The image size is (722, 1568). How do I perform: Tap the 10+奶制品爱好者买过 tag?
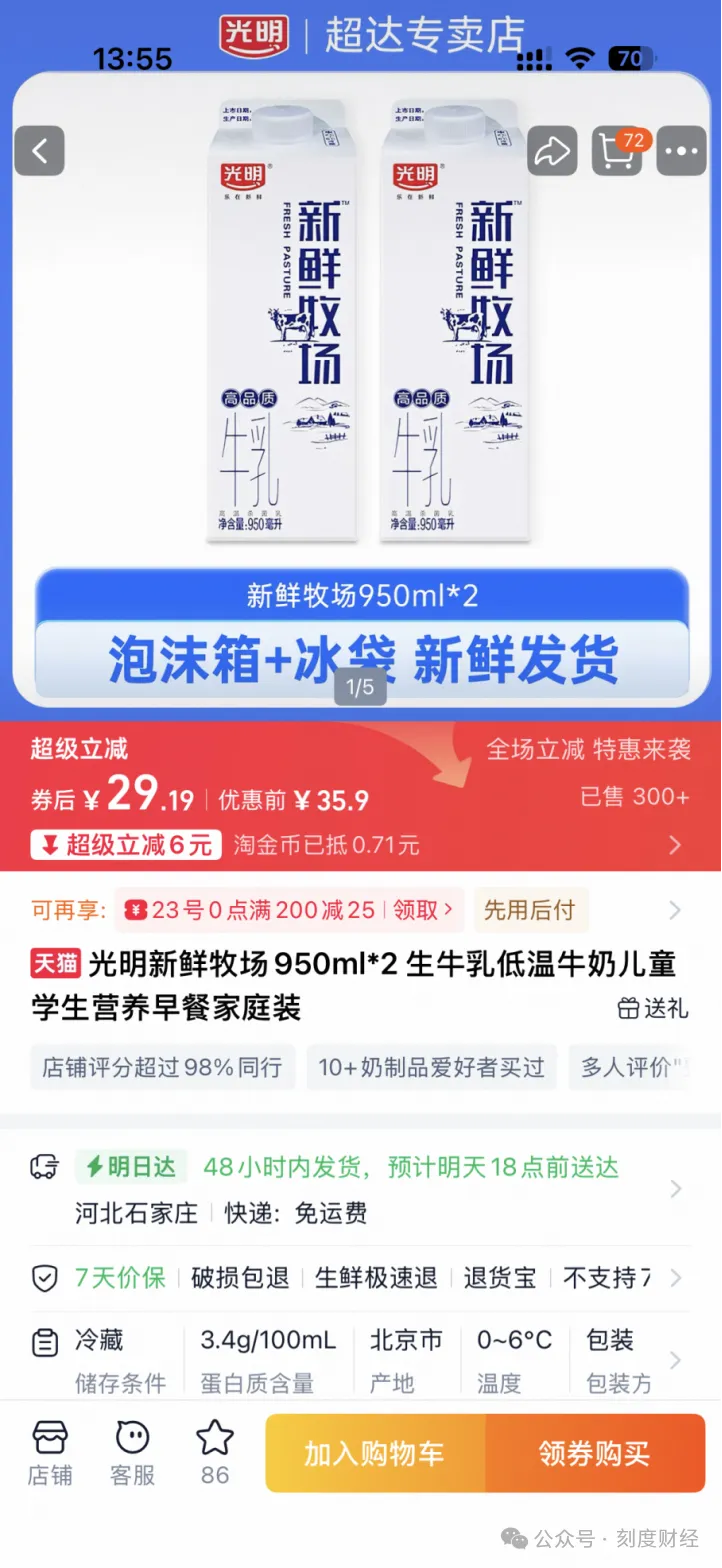431,1067
